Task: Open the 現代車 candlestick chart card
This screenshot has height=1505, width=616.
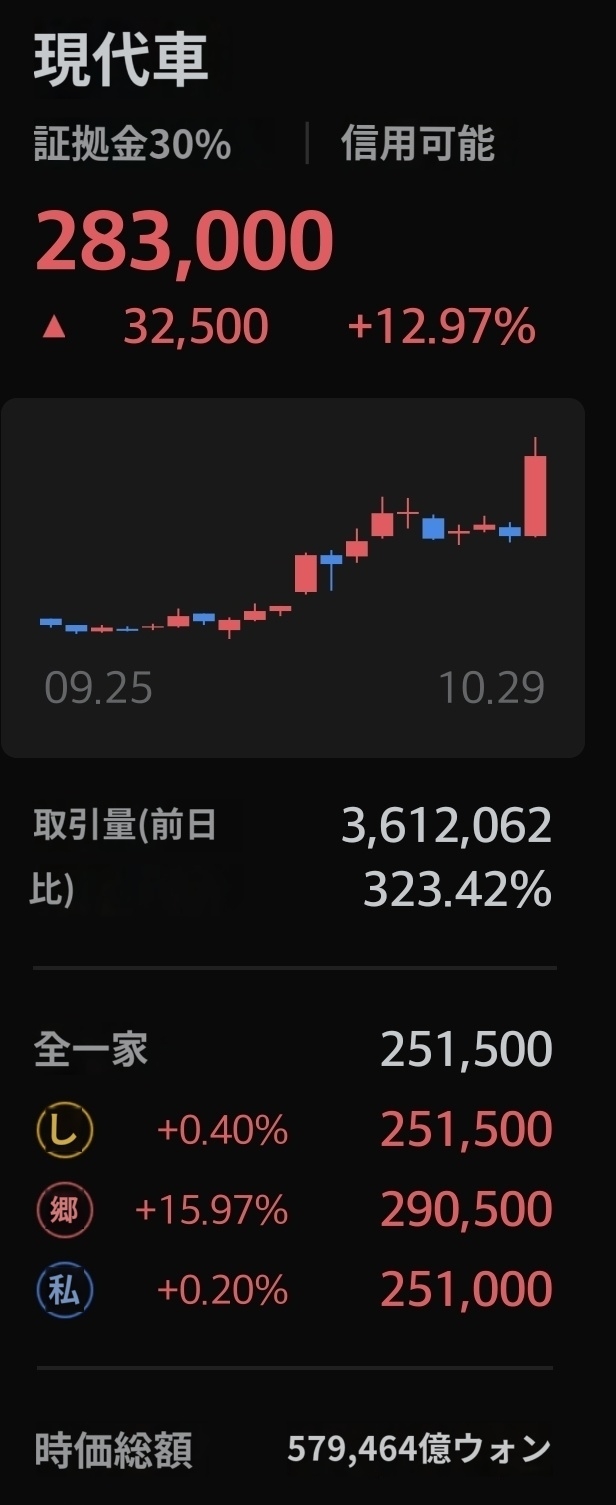Action: pyautogui.click(x=292, y=577)
